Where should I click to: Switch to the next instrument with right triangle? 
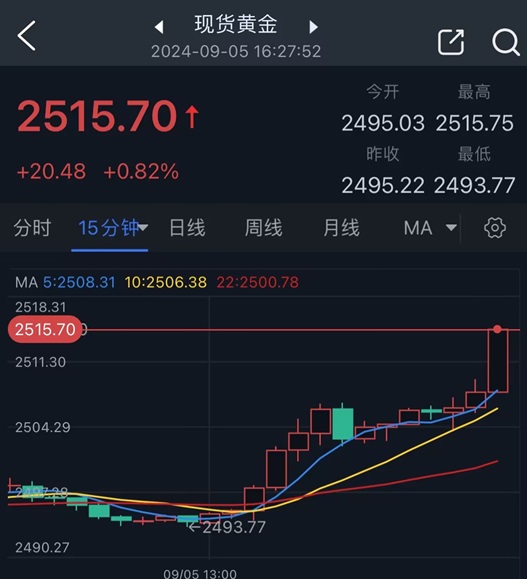pos(313,27)
